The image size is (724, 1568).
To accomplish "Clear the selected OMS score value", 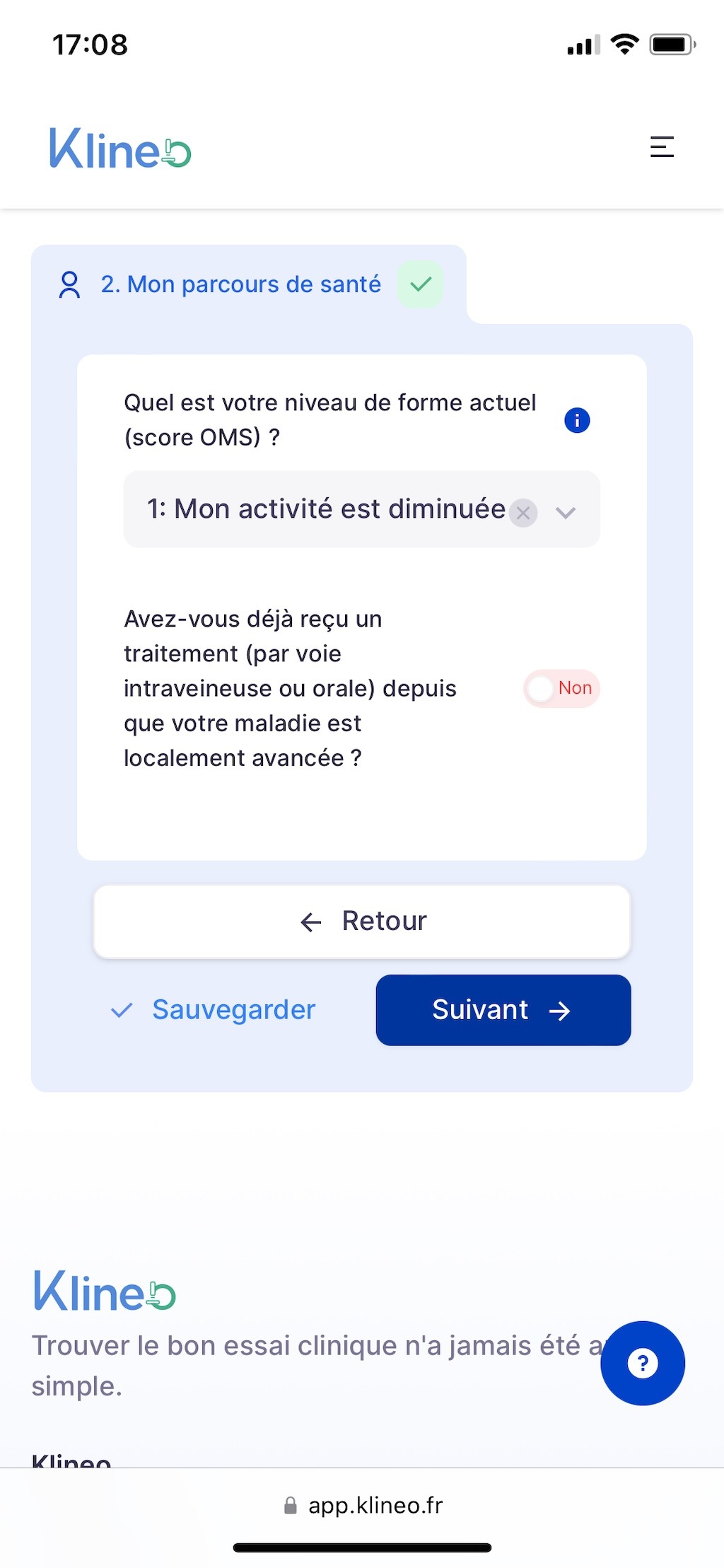I will point(523,513).
